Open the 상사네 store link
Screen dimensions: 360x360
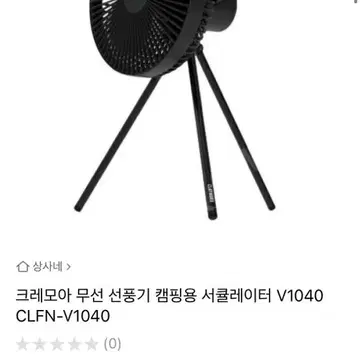coord(44,267)
